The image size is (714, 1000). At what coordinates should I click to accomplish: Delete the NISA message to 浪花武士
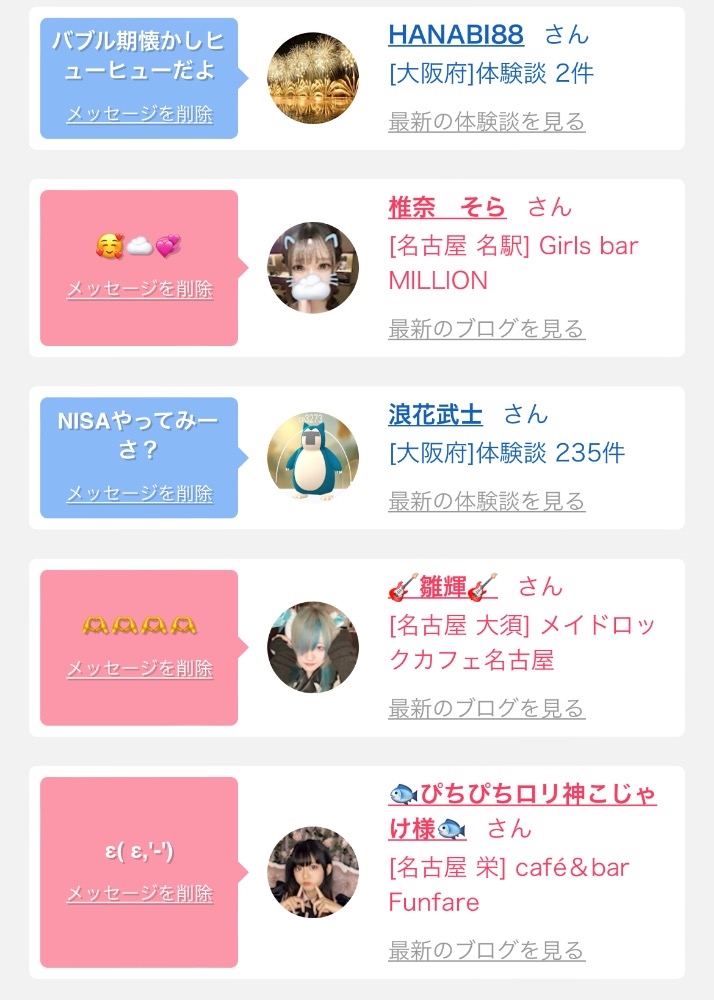[x=140, y=493]
